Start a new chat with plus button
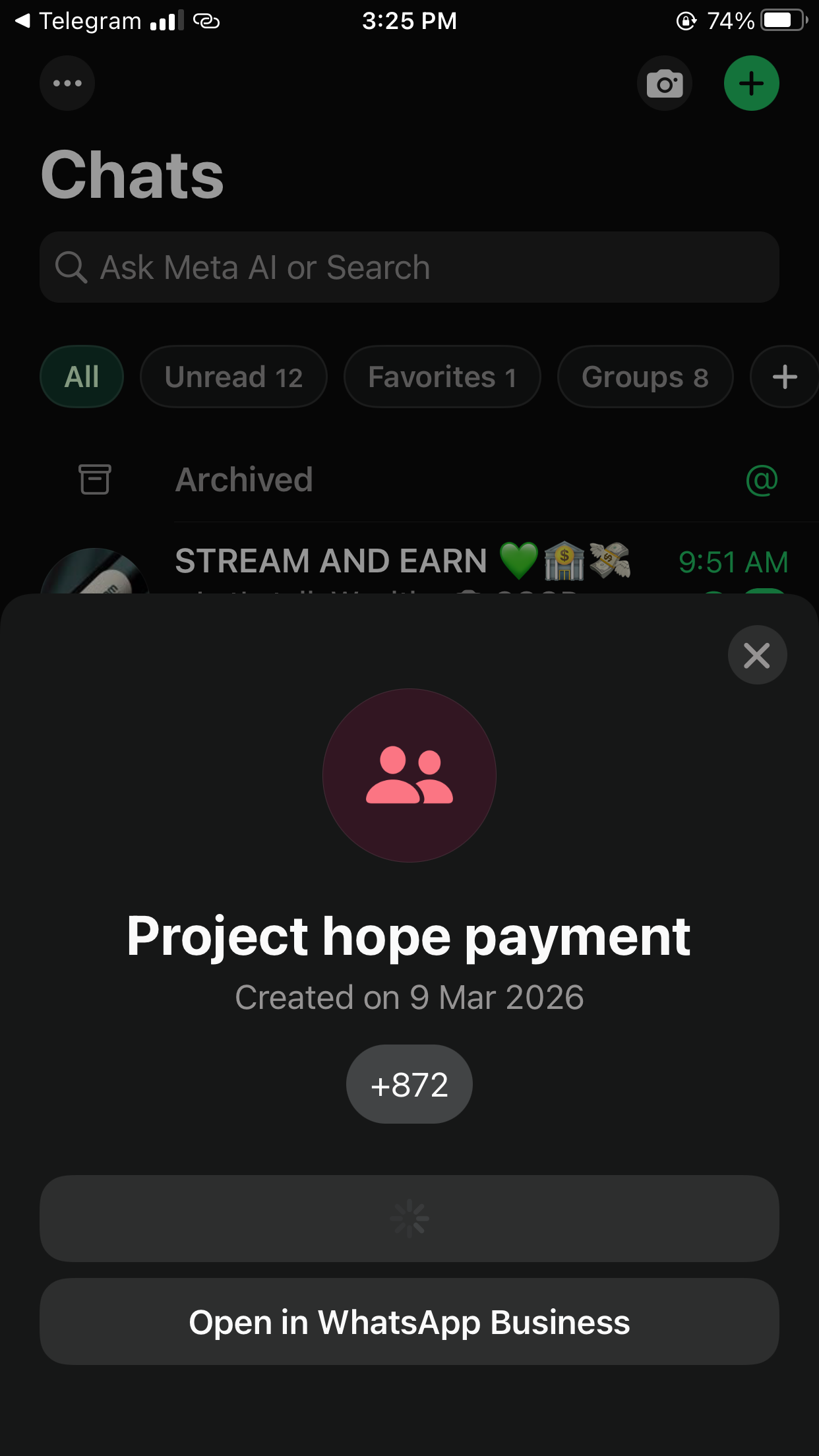Viewport: 819px width, 1456px height. [751, 84]
